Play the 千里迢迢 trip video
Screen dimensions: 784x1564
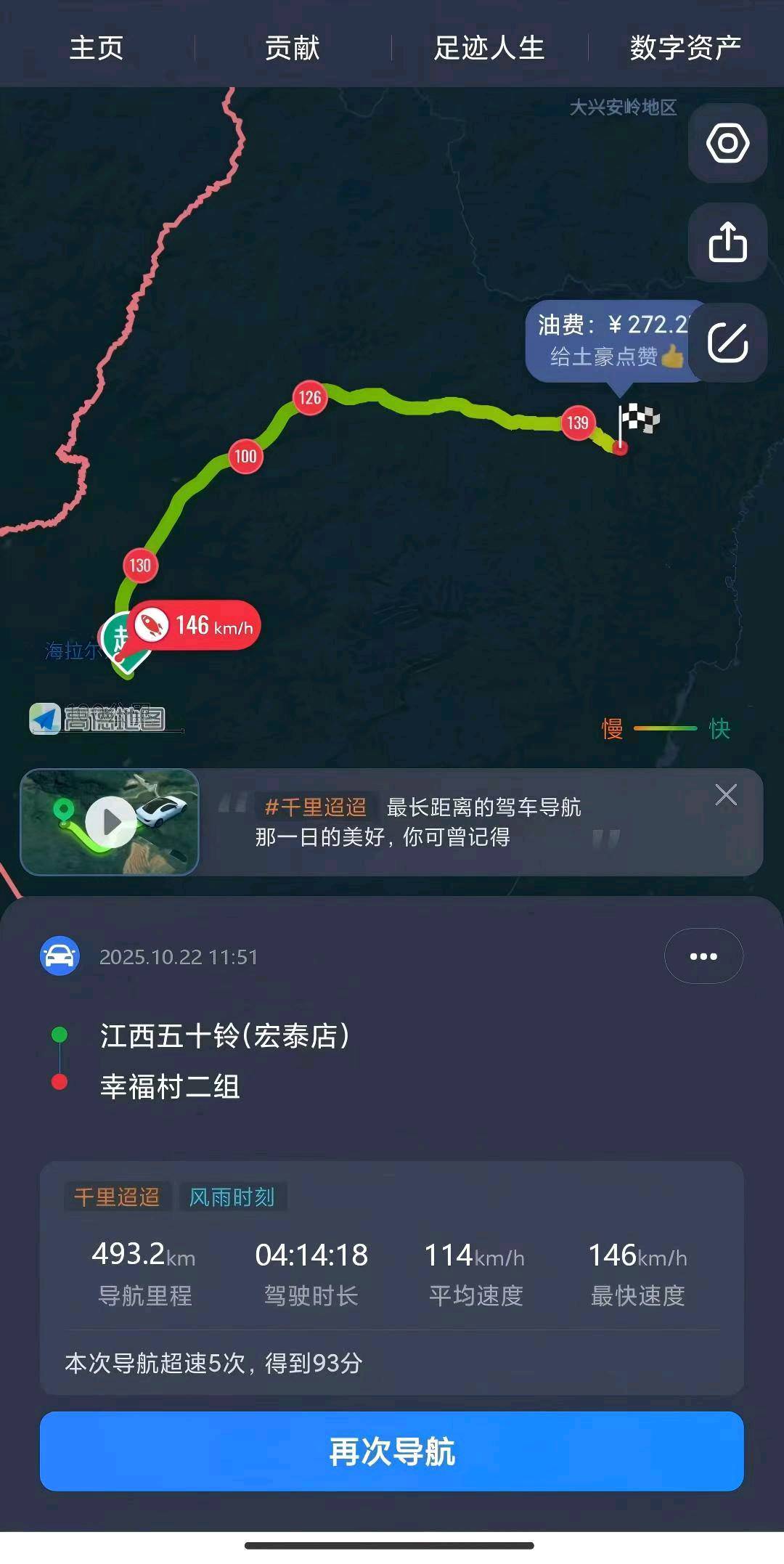click(110, 822)
